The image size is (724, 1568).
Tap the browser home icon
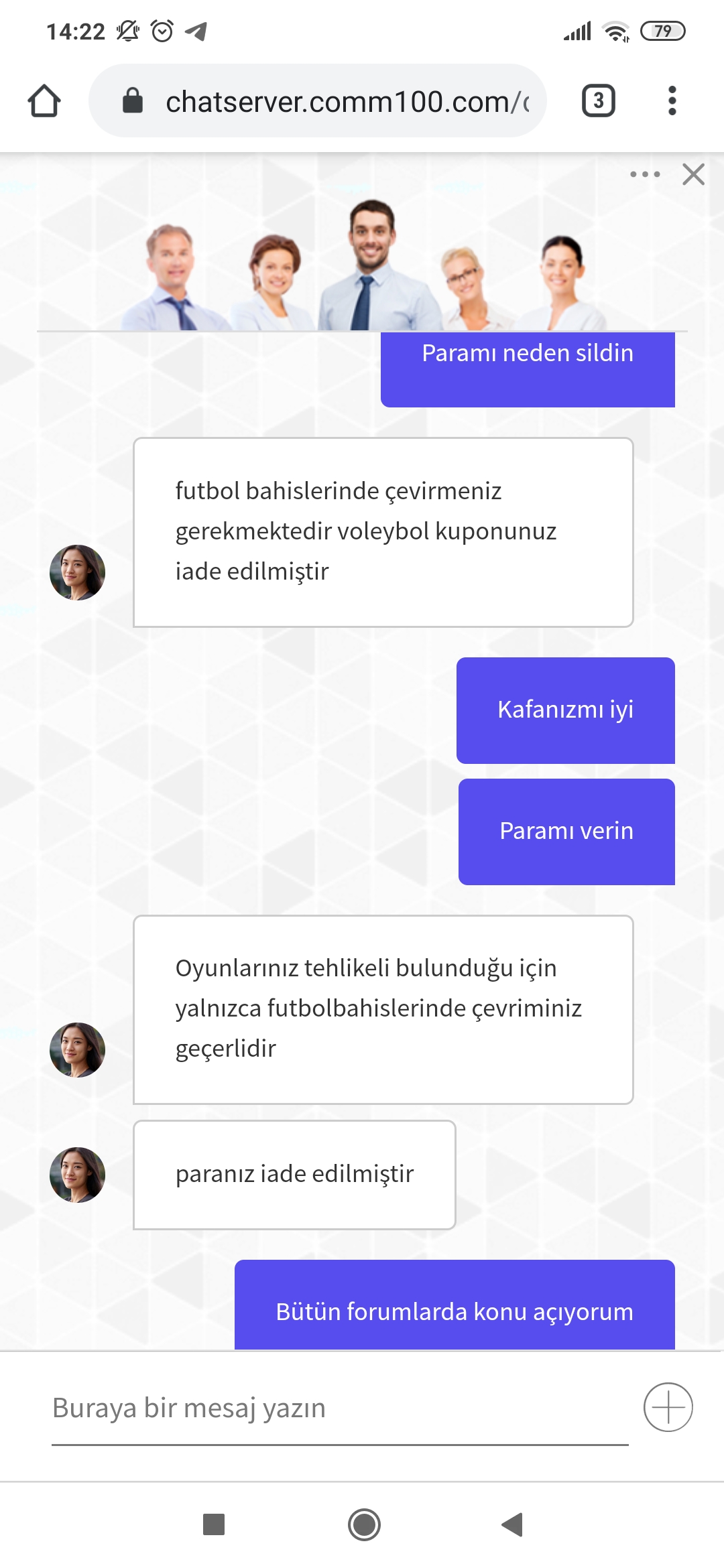point(44,101)
